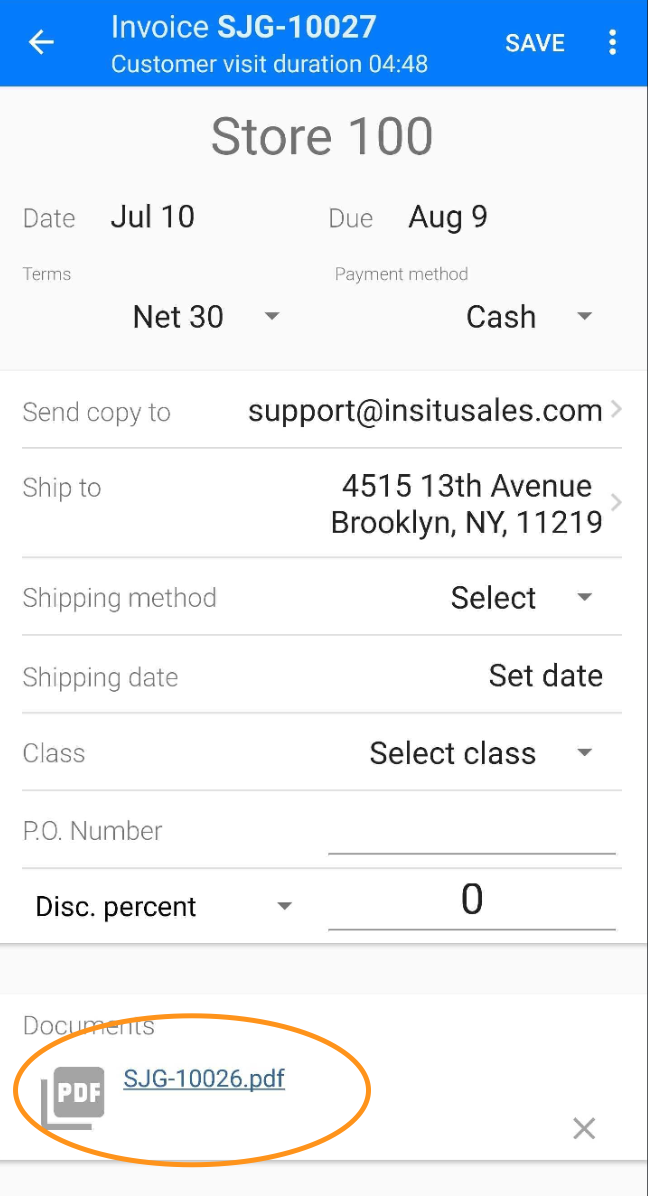The width and height of the screenshot is (648, 1196).
Task: Change the due date Aug 9
Action: click(448, 217)
